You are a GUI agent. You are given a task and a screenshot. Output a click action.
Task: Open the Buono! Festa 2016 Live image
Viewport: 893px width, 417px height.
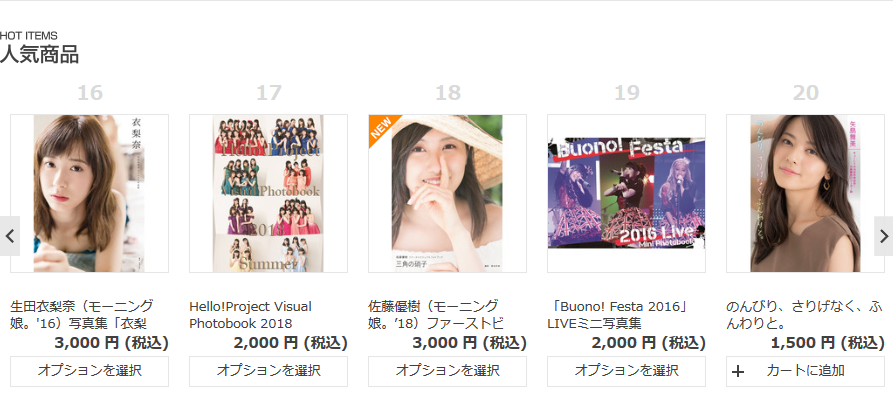pos(626,193)
